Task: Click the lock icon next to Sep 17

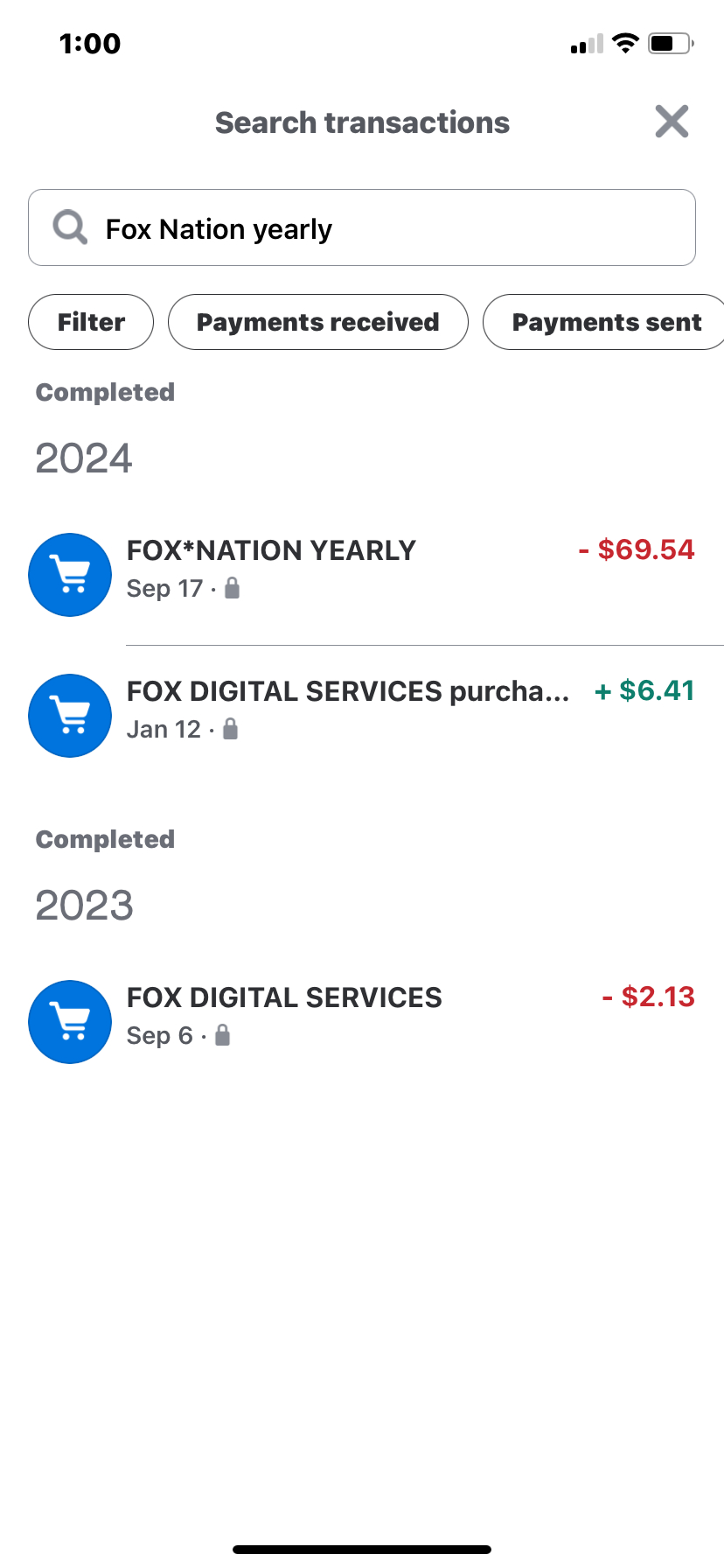Action: click(231, 588)
